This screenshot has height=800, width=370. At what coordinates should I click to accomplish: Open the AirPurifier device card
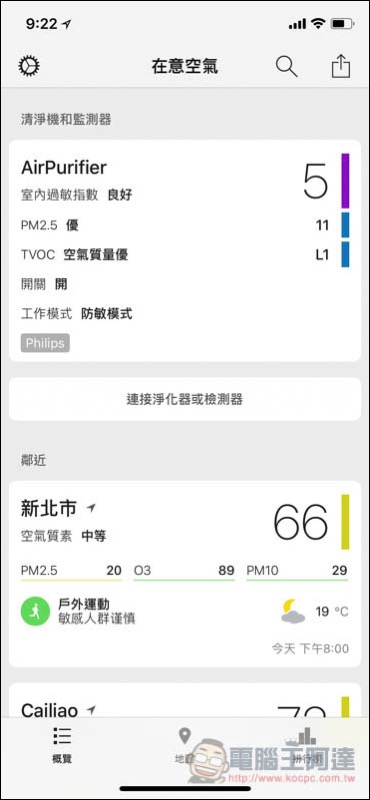(185, 251)
